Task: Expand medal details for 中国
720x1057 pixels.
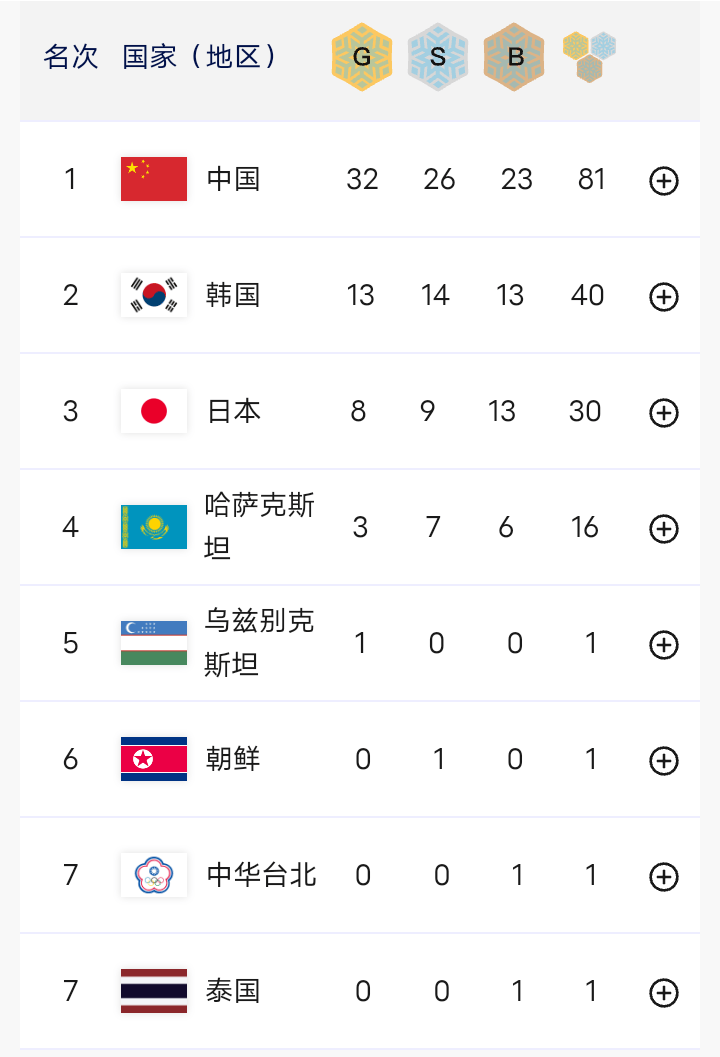Action: [664, 181]
